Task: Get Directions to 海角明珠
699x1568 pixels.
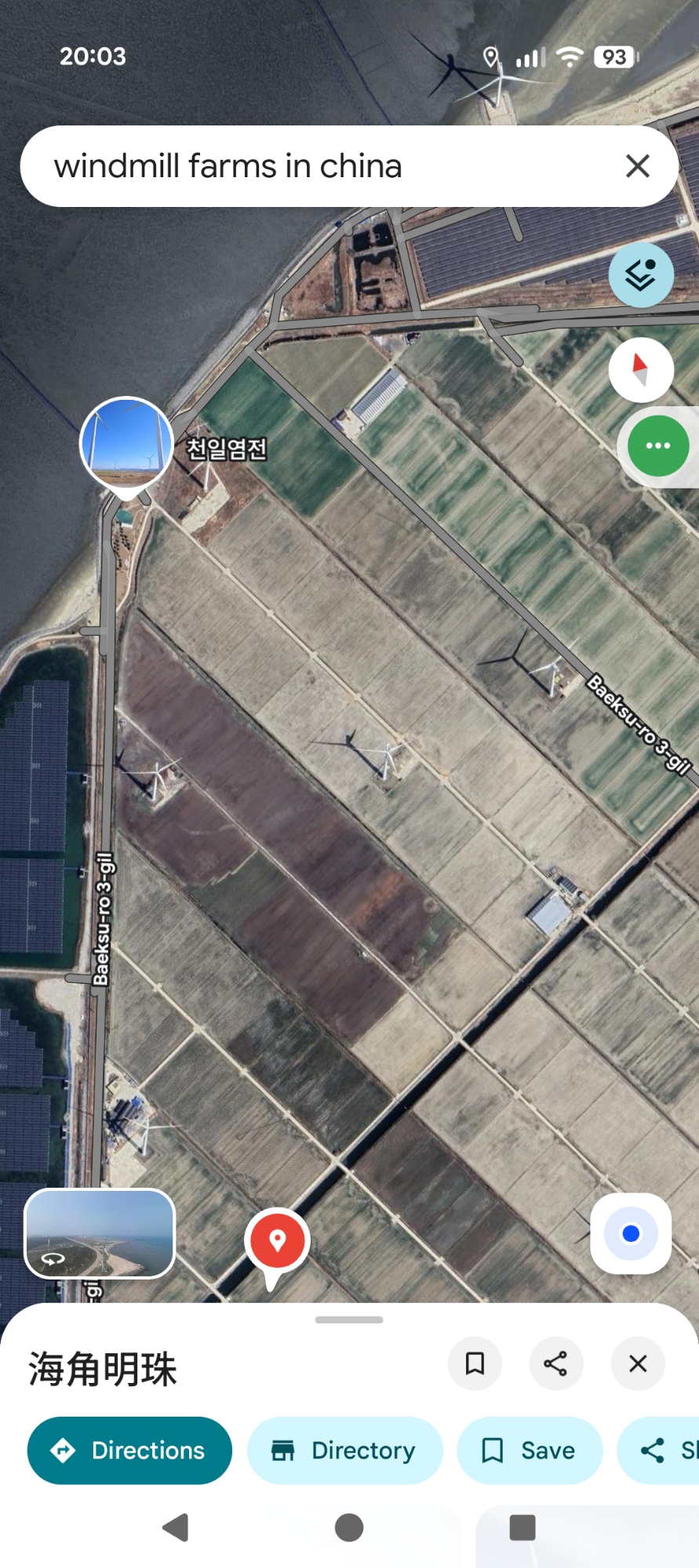Action: (x=129, y=1450)
